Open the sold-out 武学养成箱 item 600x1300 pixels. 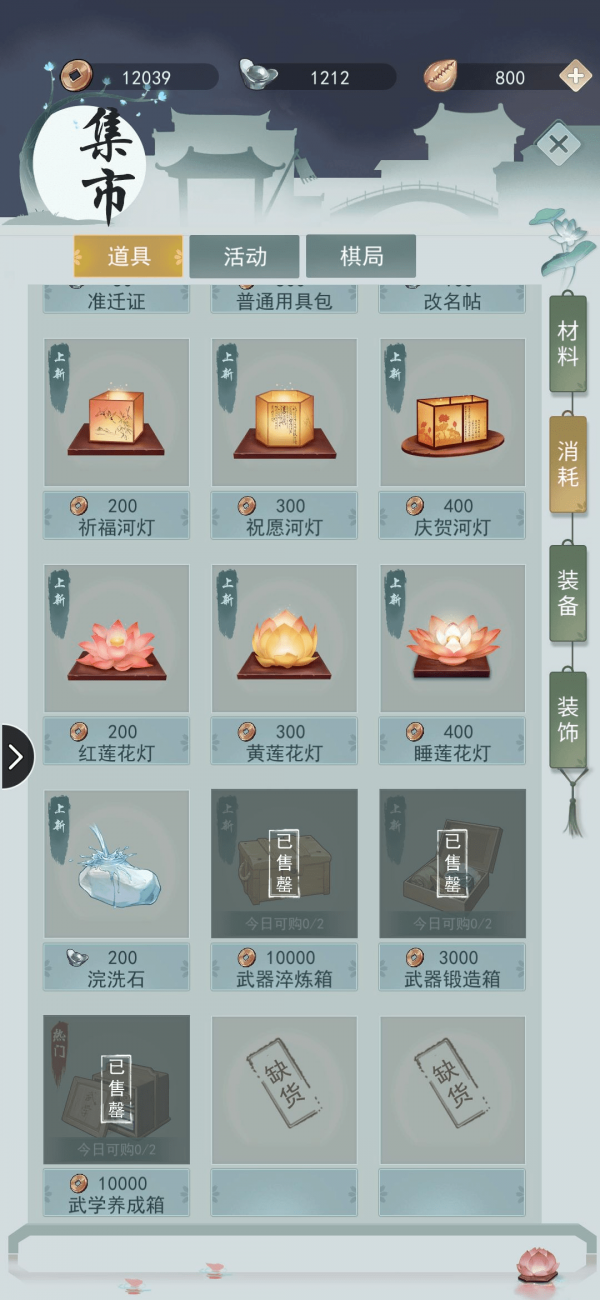click(116, 1091)
